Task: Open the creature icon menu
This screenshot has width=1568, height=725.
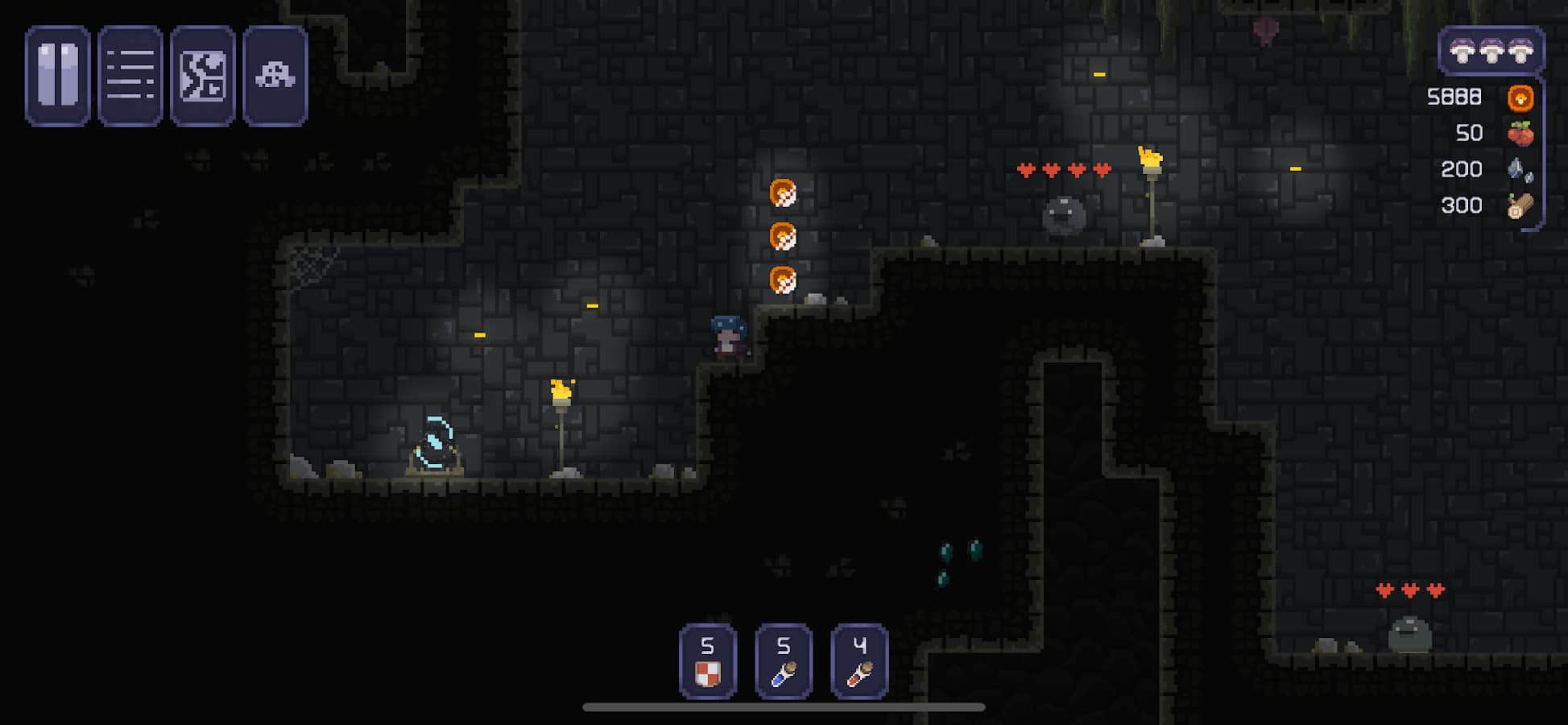Action: pyautogui.click(x=275, y=76)
